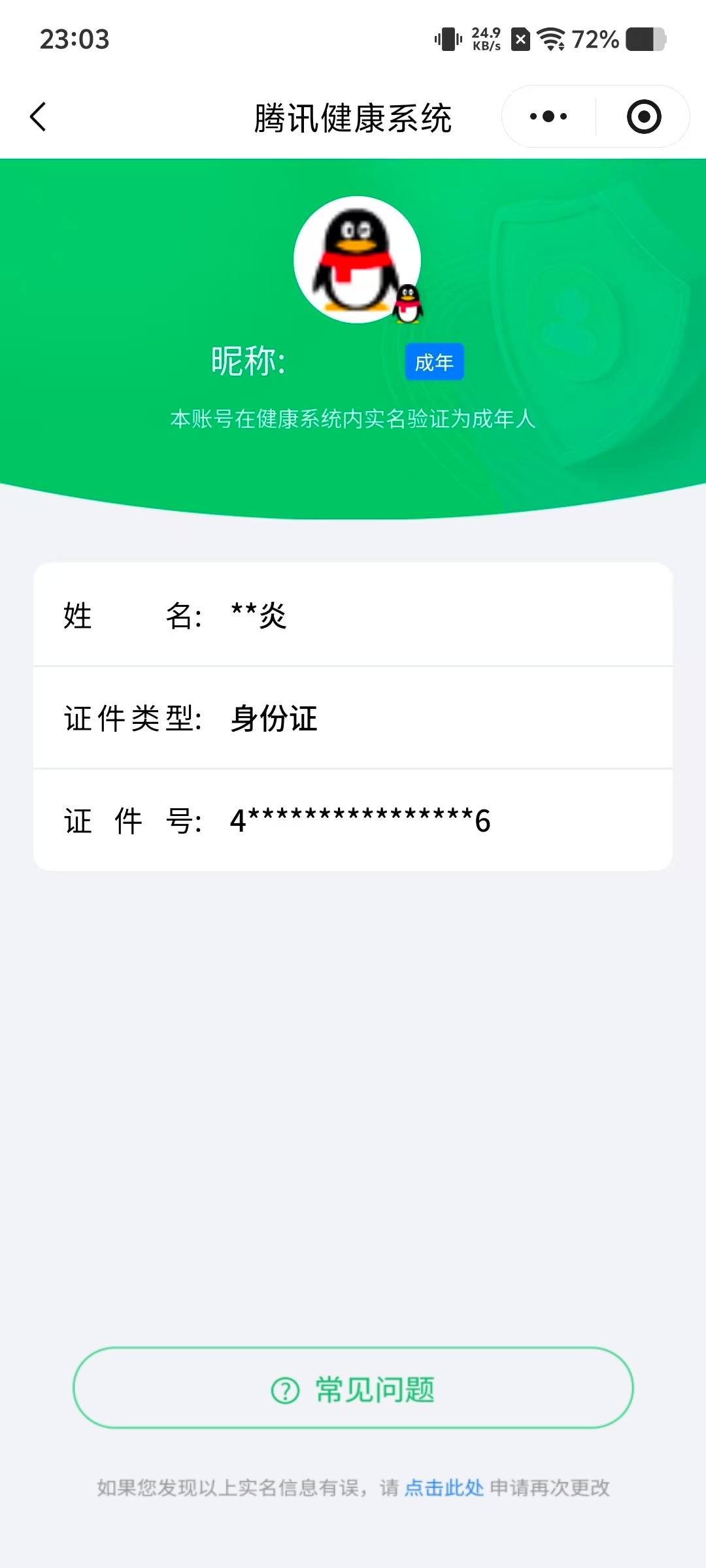Select the 身份证 certificate type row
The width and height of the screenshot is (706, 1568).
point(353,719)
